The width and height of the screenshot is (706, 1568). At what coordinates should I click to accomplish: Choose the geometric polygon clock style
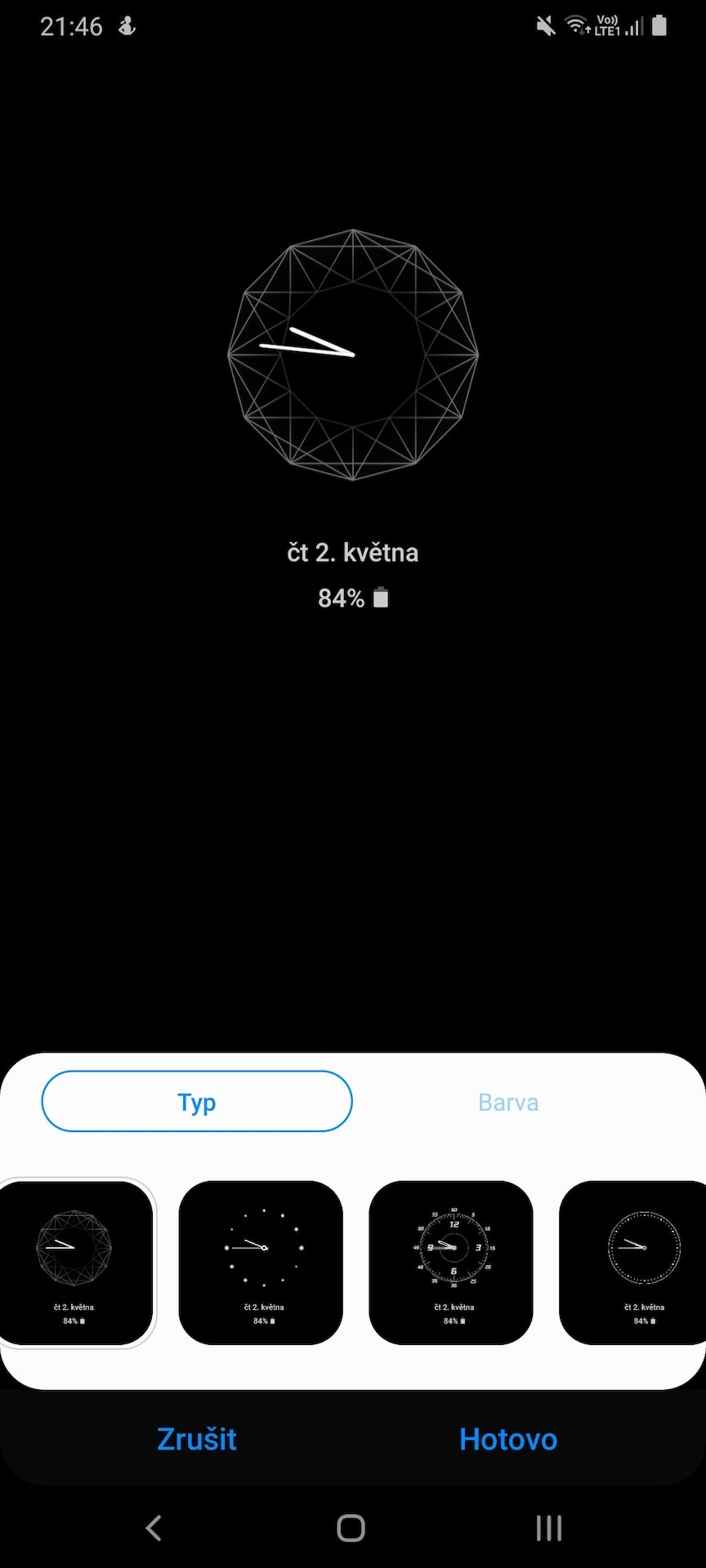pyautogui.click(x=75, y=1263)
